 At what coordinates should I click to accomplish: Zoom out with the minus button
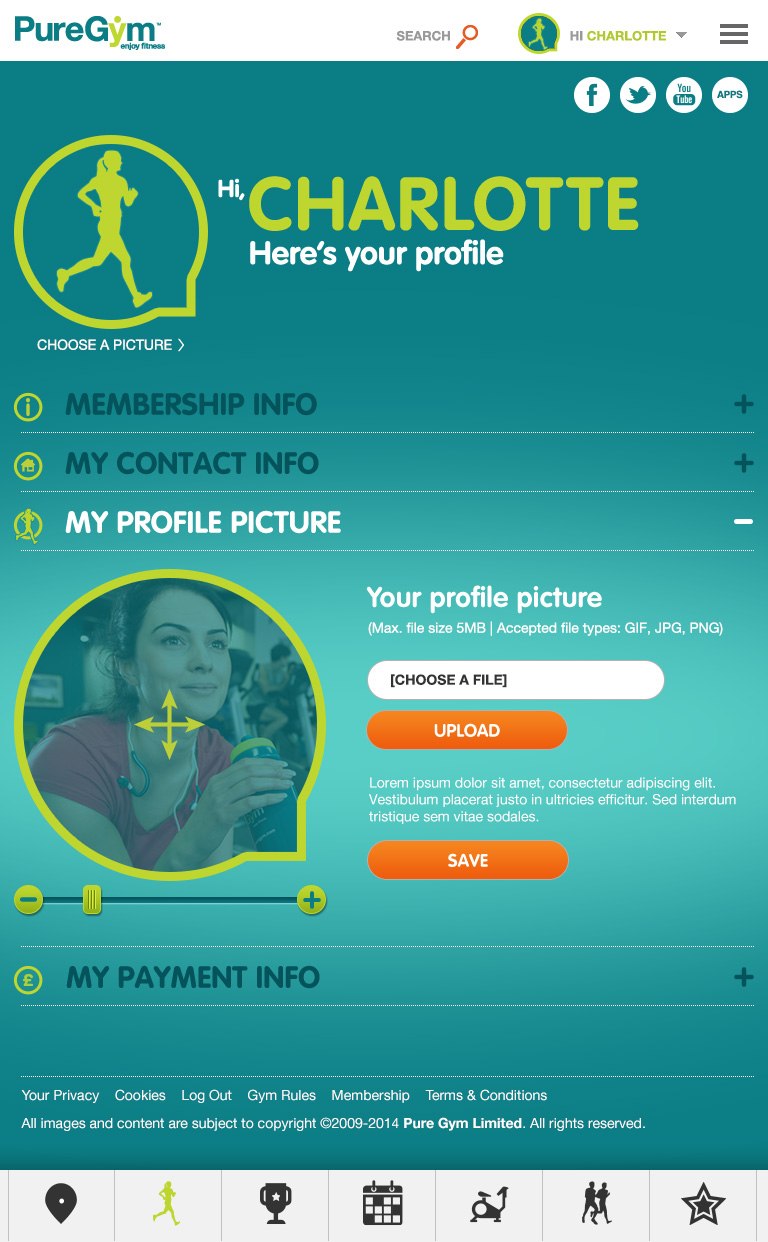point(29,900)
